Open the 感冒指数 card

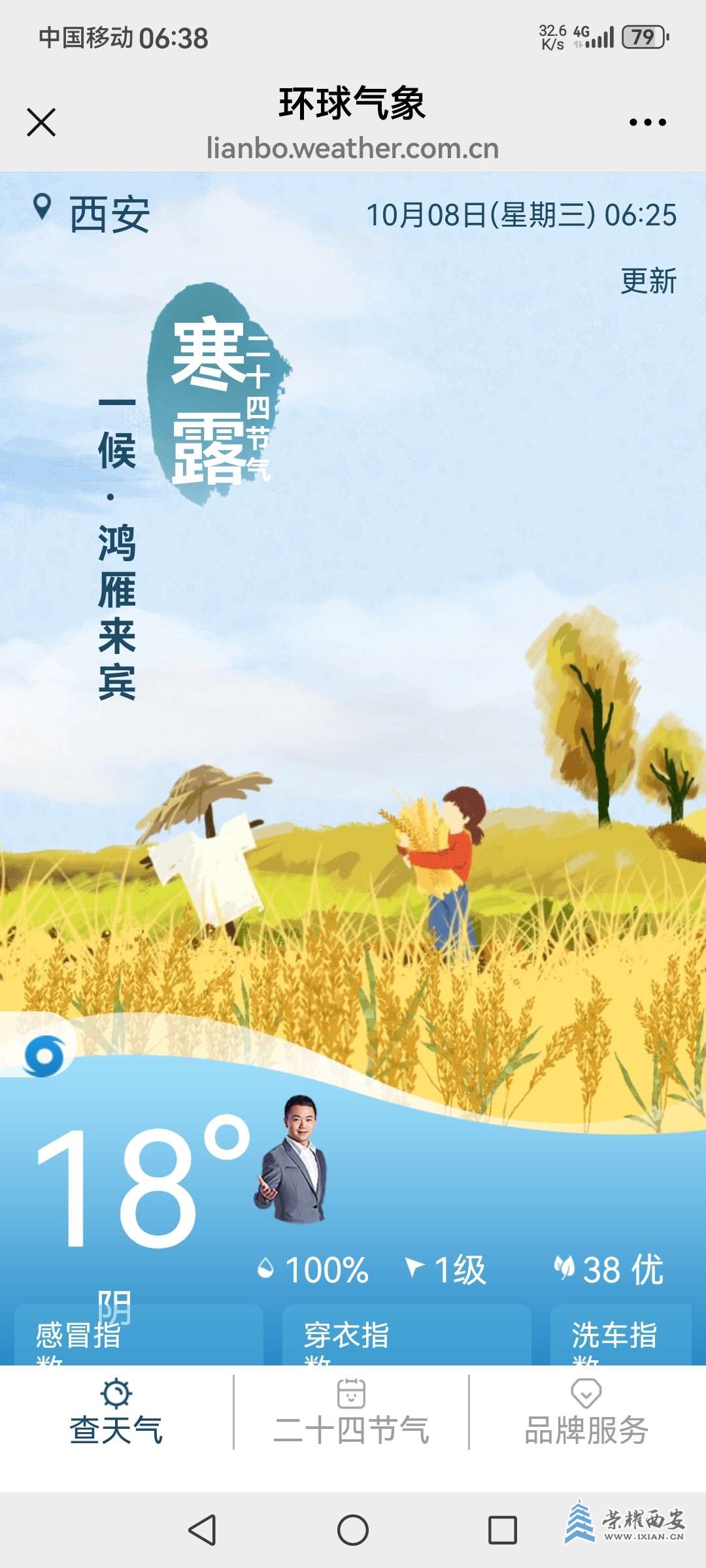click(x=139, y=1335)
